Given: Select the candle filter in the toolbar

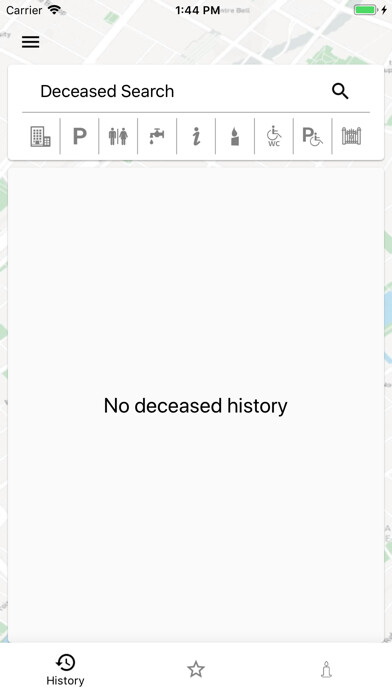Looking at the screenshot, I should [x=235, y=136].
